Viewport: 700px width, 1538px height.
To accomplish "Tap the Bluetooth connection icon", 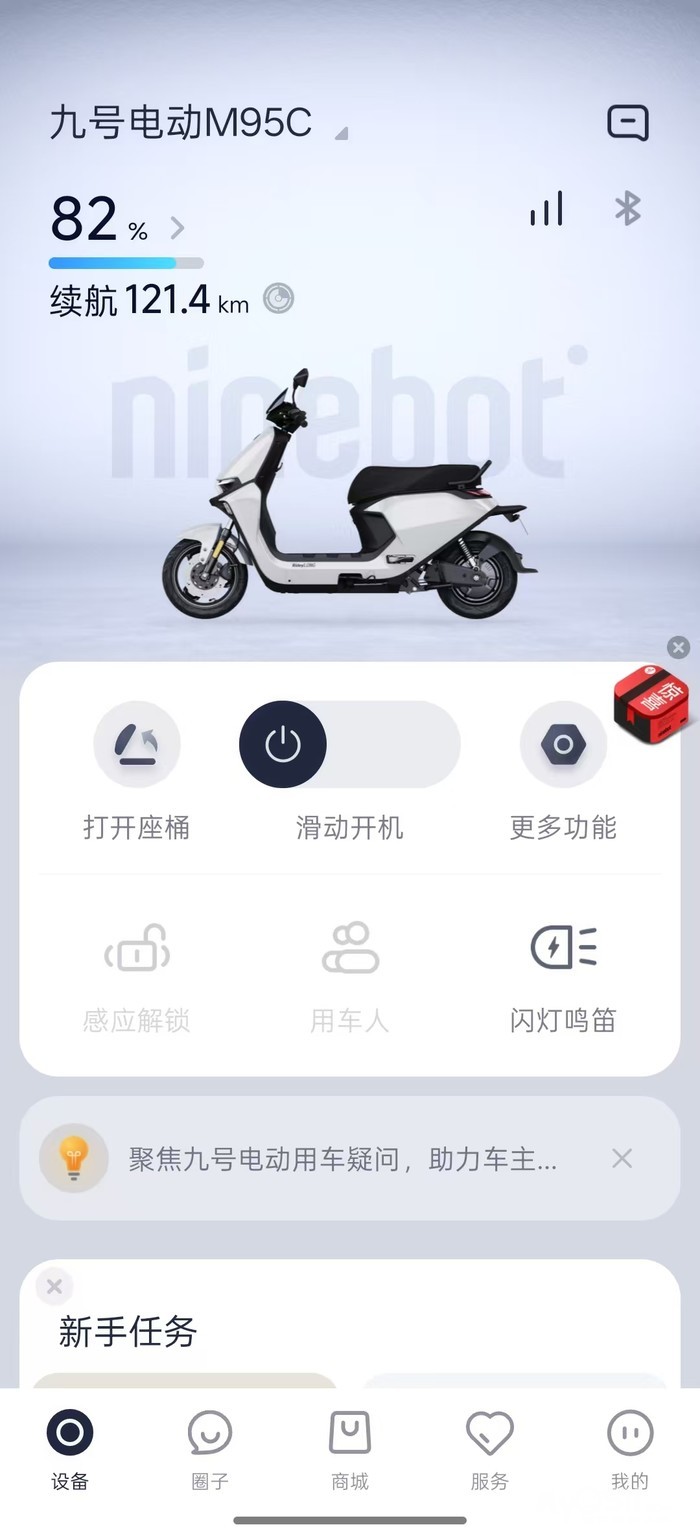I will [627, 209].
